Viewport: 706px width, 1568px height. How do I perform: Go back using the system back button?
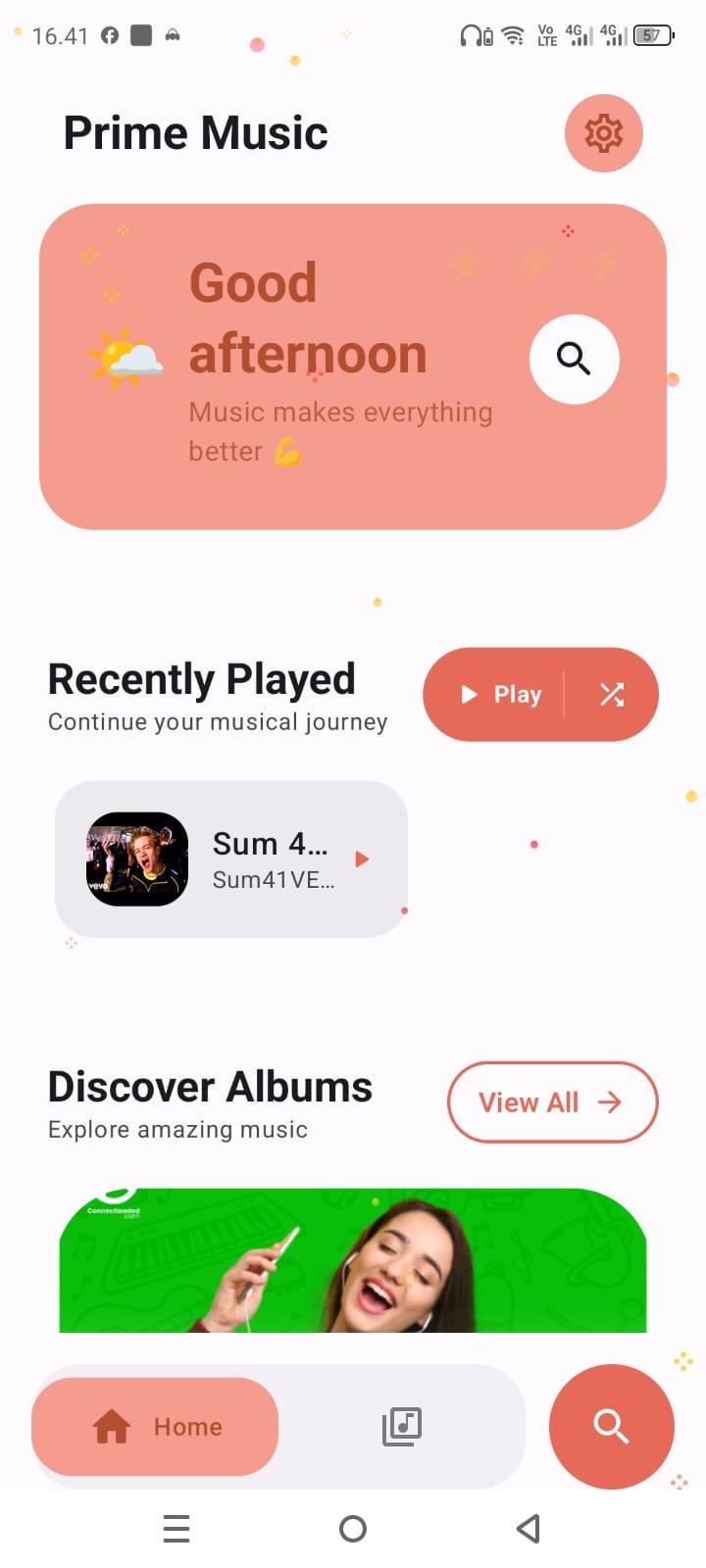pos(529,1529)
